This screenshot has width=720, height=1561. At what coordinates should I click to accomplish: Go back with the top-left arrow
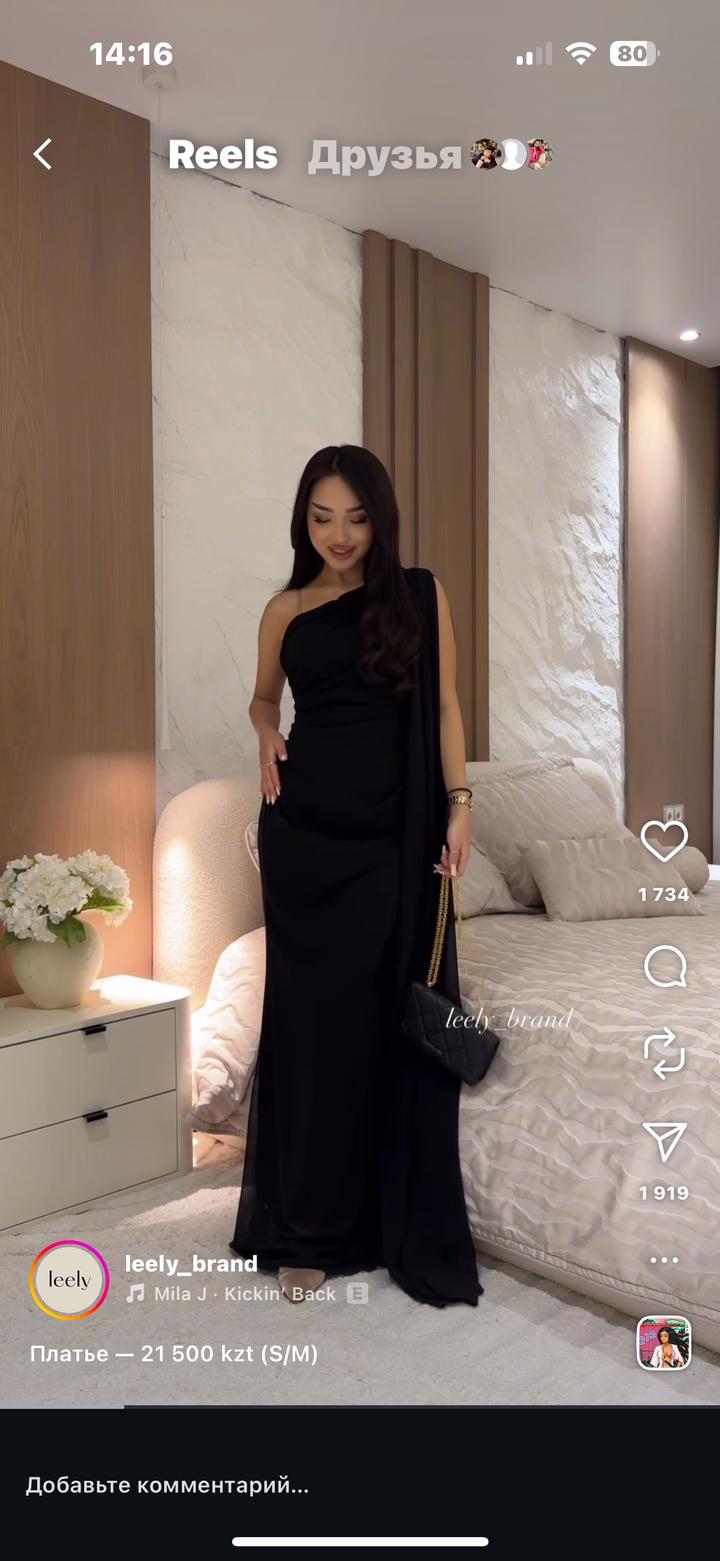pos(42,154)
